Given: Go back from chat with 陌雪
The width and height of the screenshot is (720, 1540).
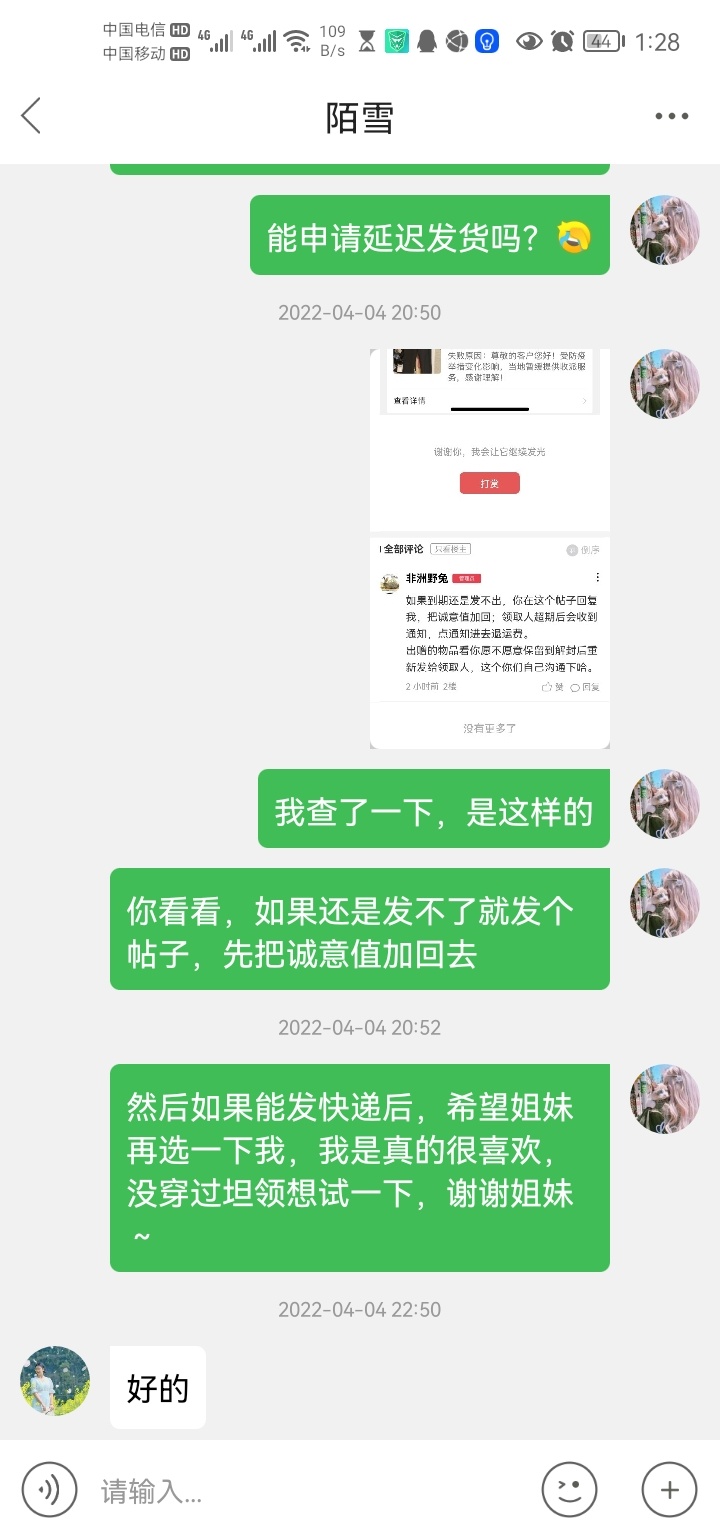Looking at the screenshot, I should pyautogui.click(x=32, y=116).
